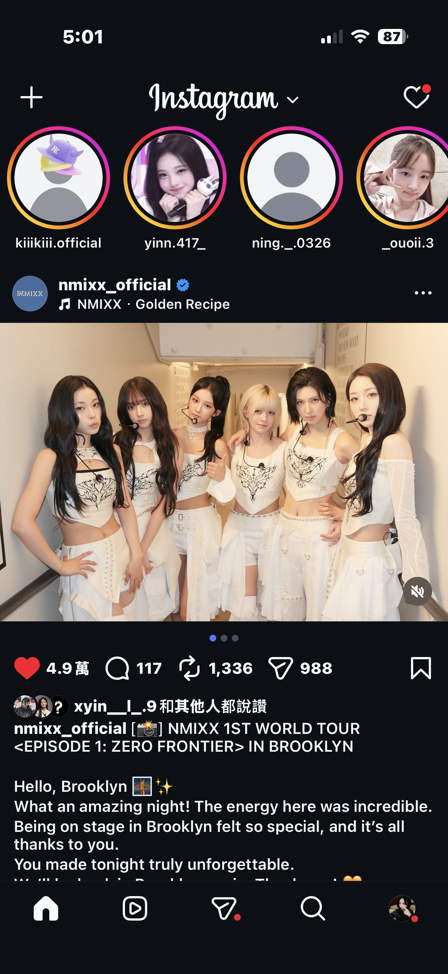This screenshot has height=974, width=448.
Task: Open direct messages tab
Action: coord(224,909)
